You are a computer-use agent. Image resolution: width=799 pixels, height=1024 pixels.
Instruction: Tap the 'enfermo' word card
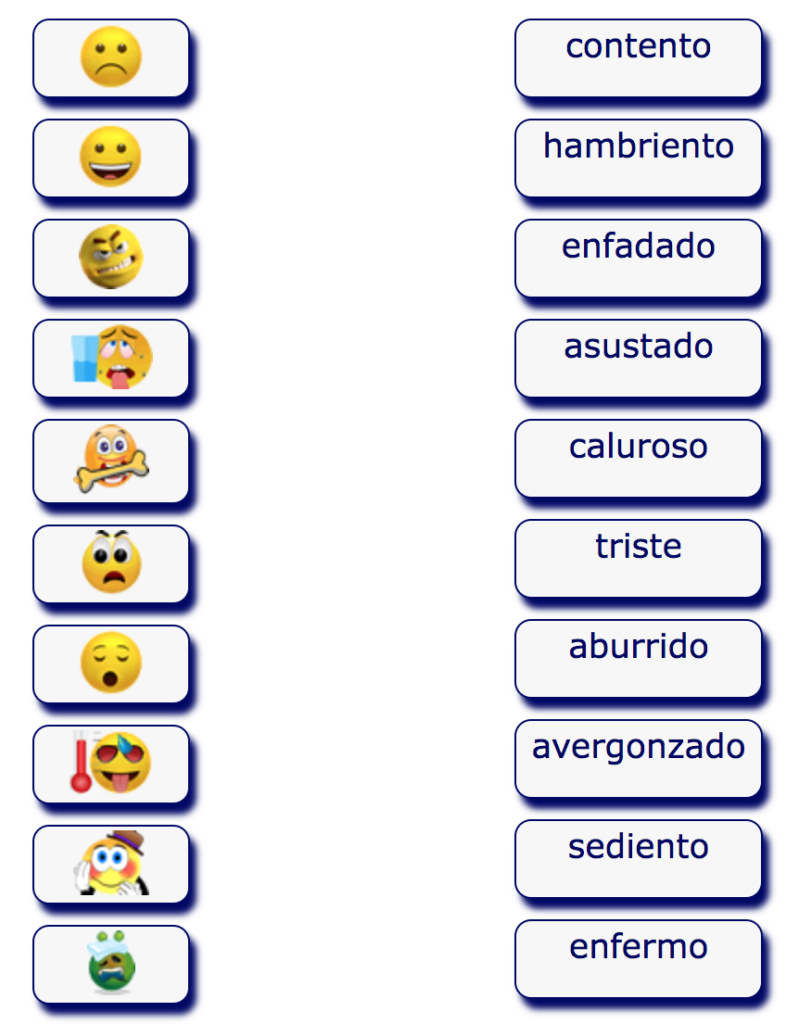638,958
